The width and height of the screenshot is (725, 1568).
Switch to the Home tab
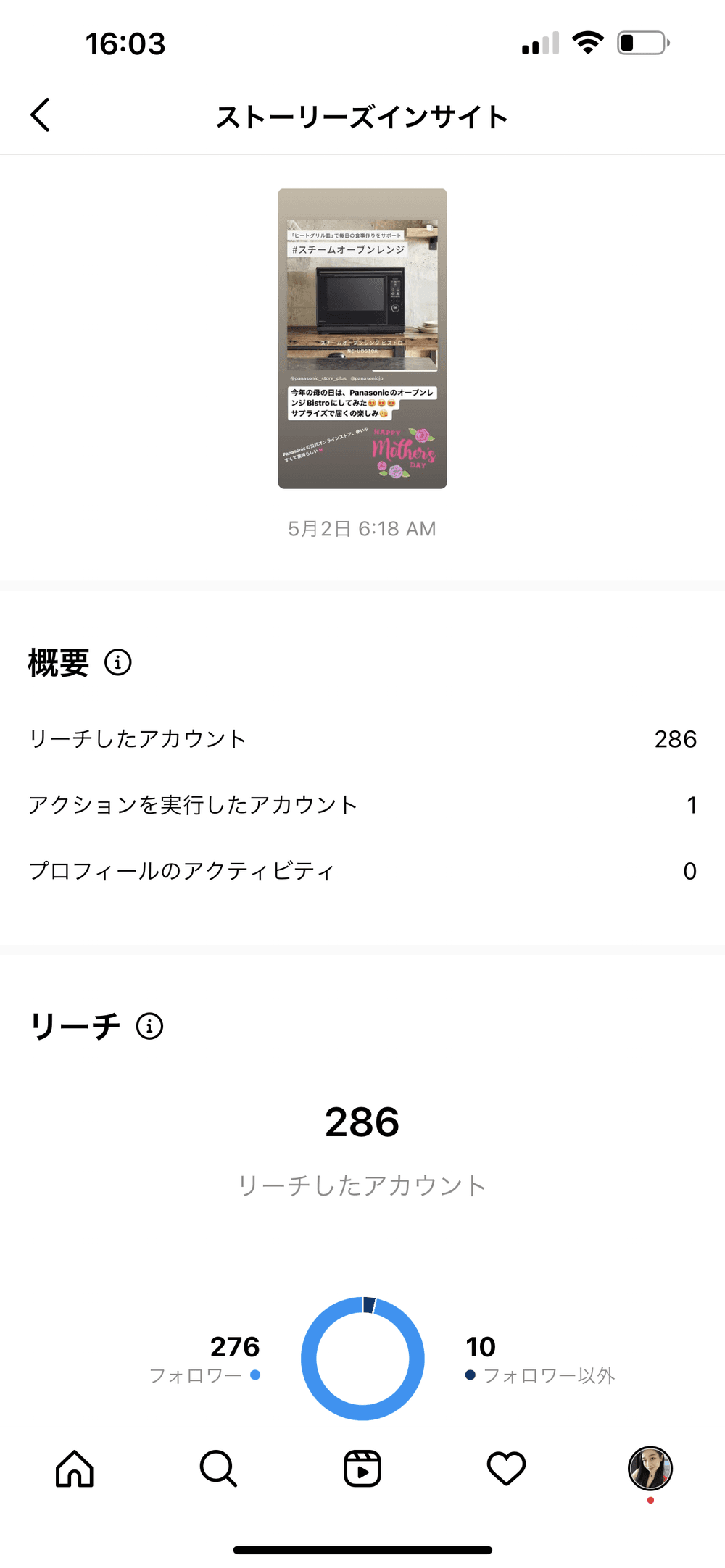click(x=75, y=1469)
